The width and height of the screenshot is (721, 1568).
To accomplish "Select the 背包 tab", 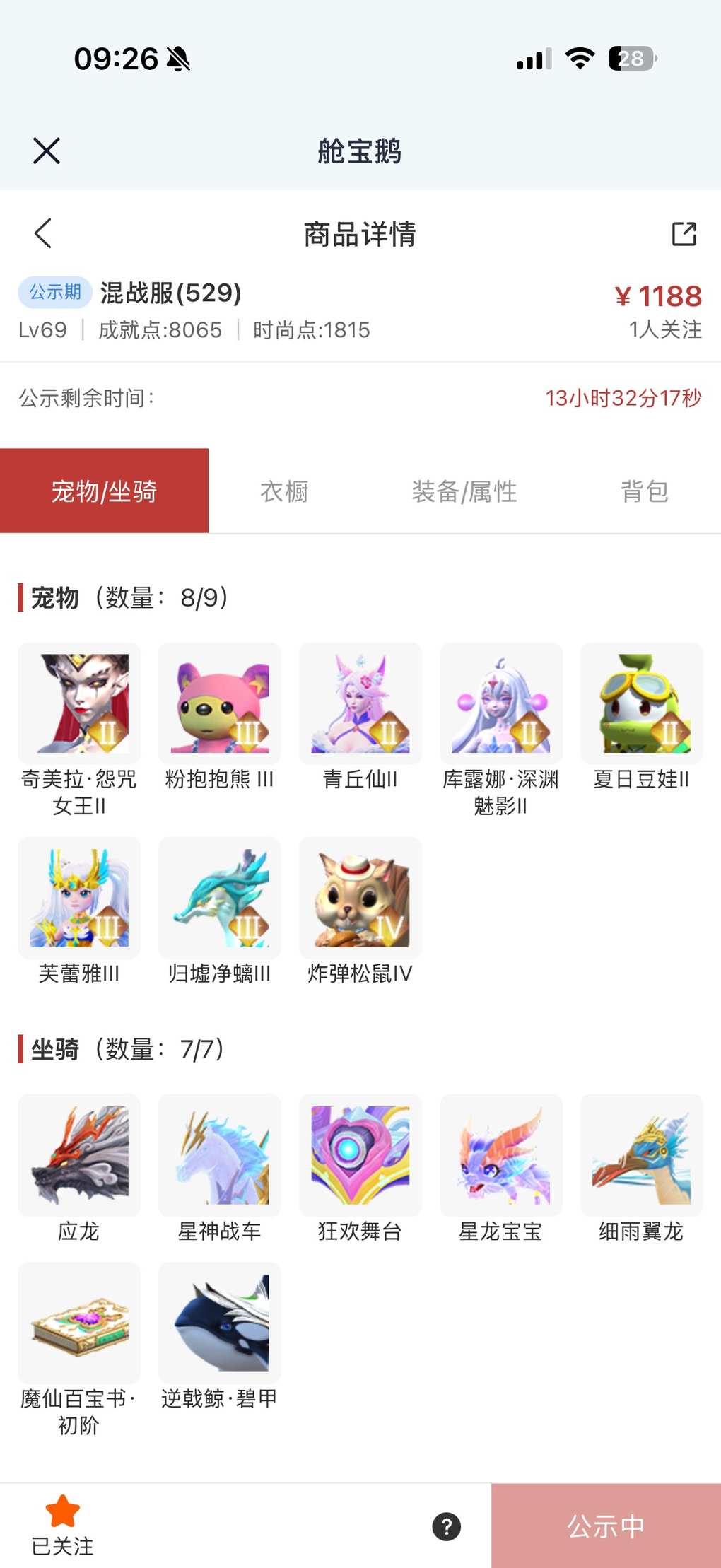I will tap(644, 491).
